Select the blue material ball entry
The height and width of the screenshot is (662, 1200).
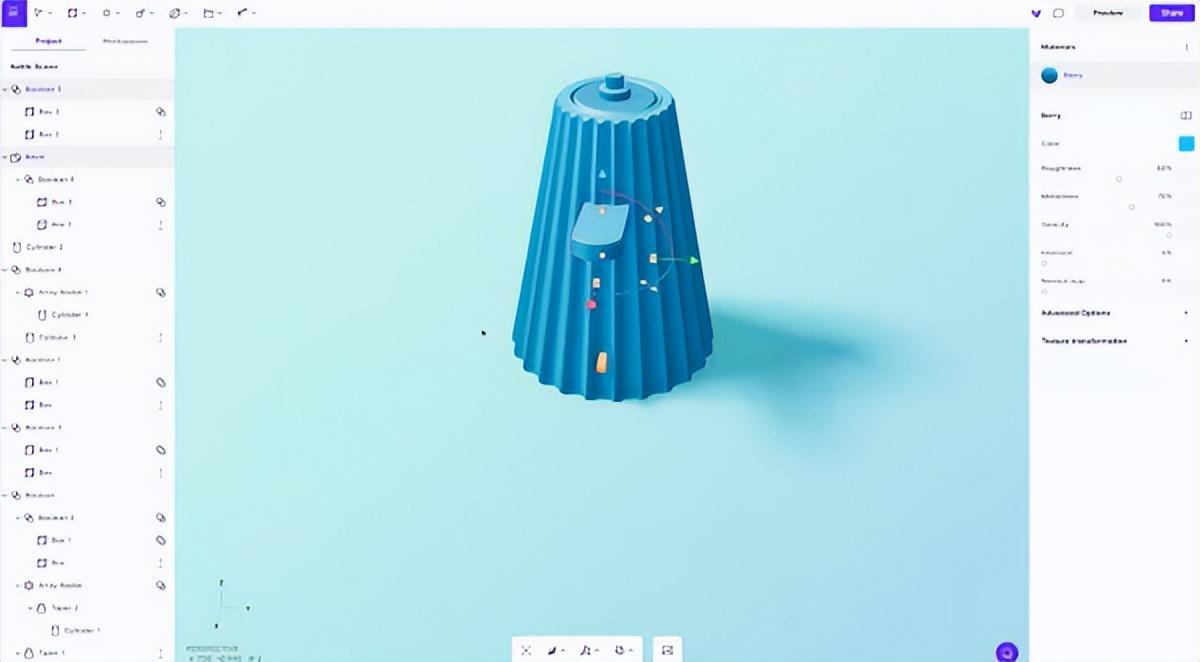coord(1049,75)
